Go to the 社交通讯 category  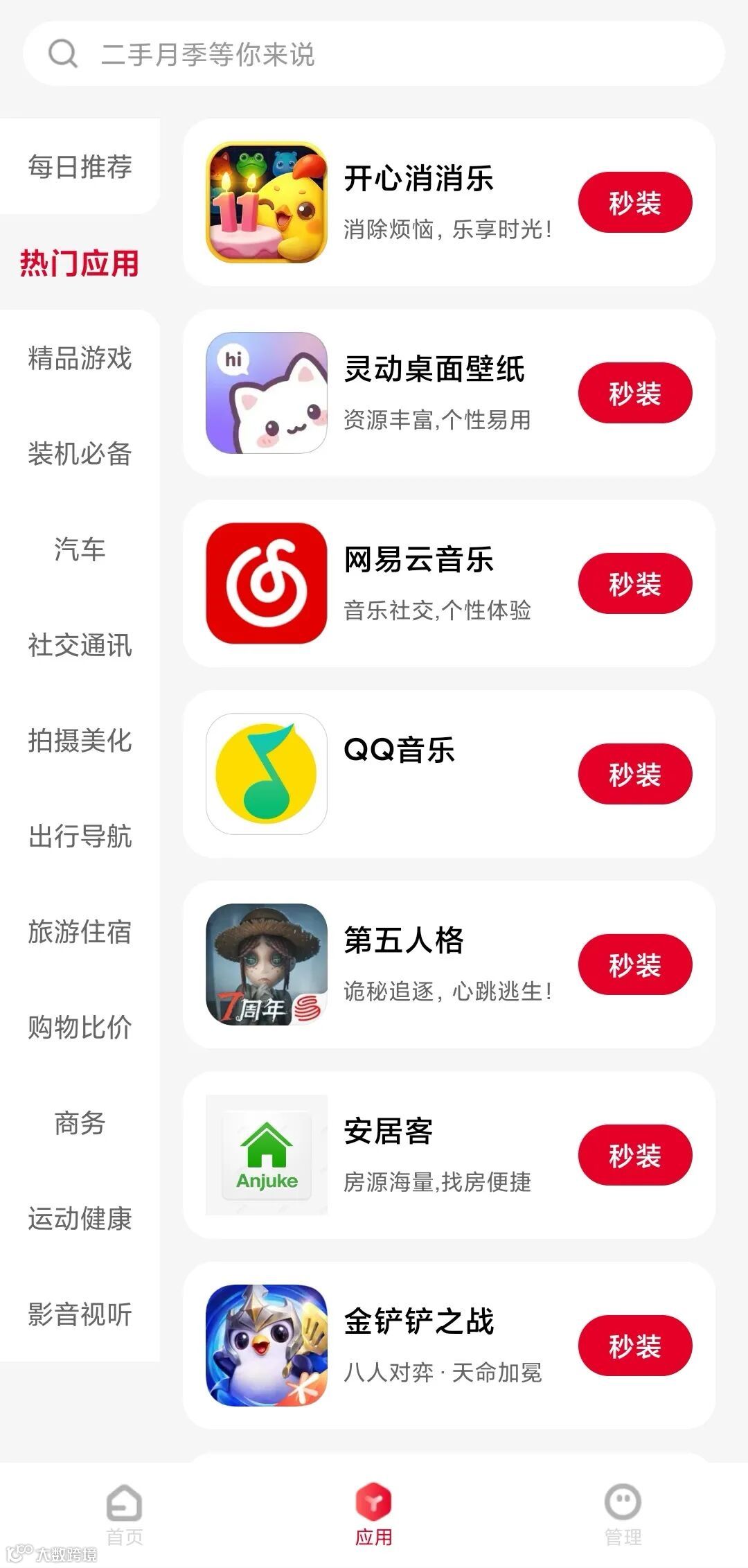pyautogui.click(x=80, y=645)
